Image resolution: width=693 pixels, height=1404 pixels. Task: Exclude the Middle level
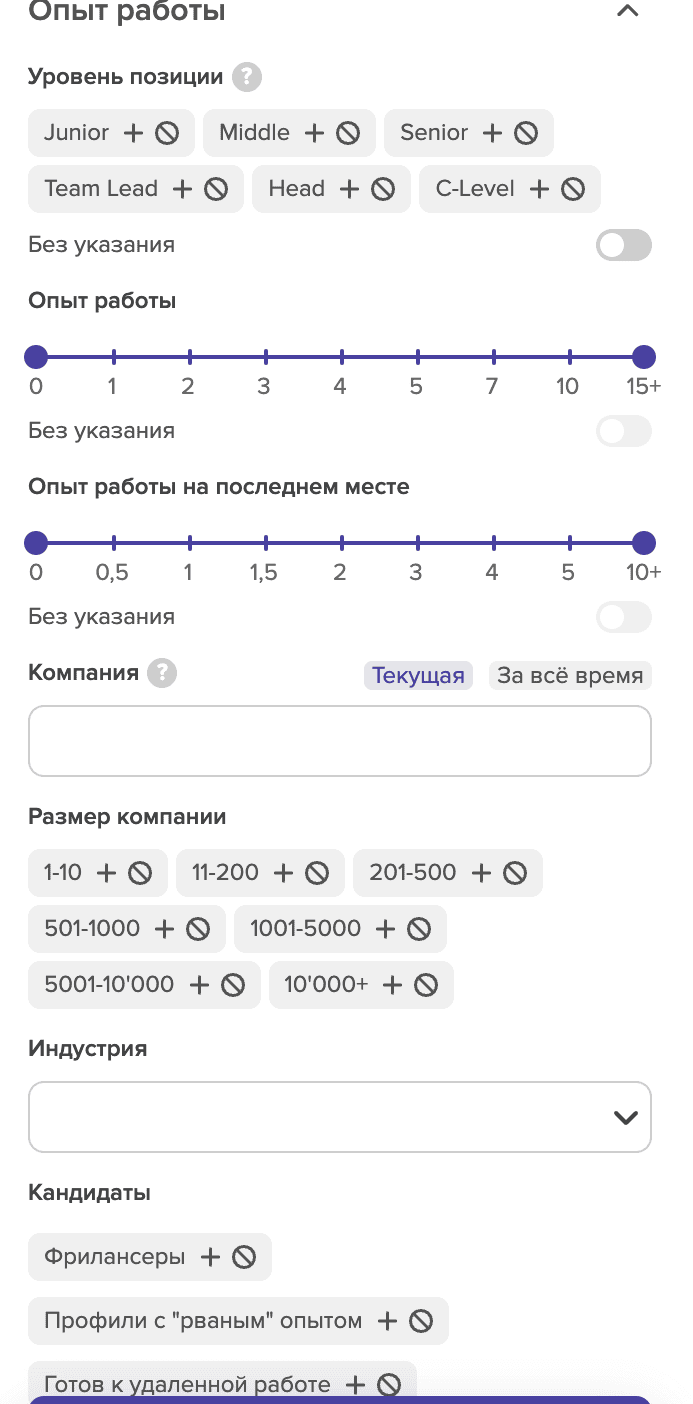348,133
